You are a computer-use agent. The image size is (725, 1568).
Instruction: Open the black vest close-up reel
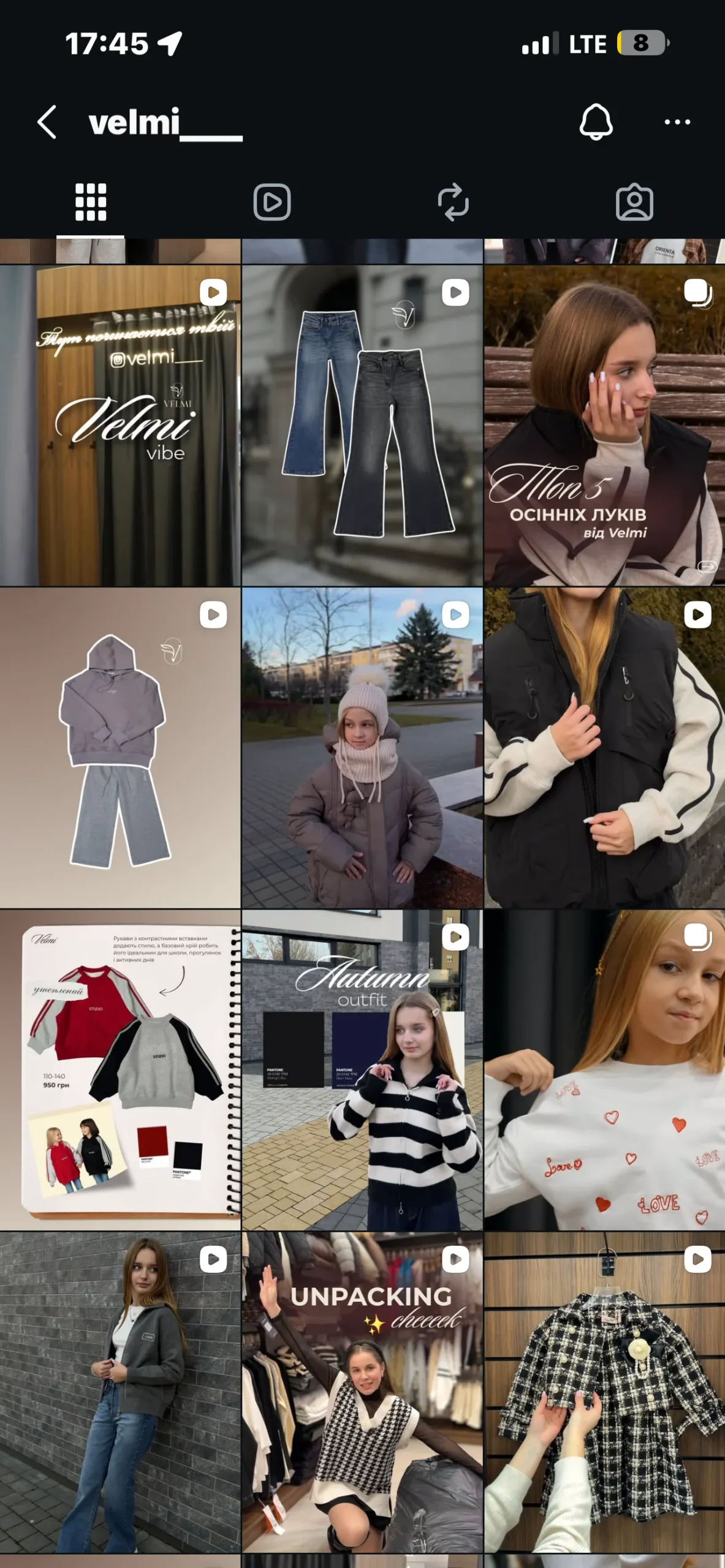[604, 748]
